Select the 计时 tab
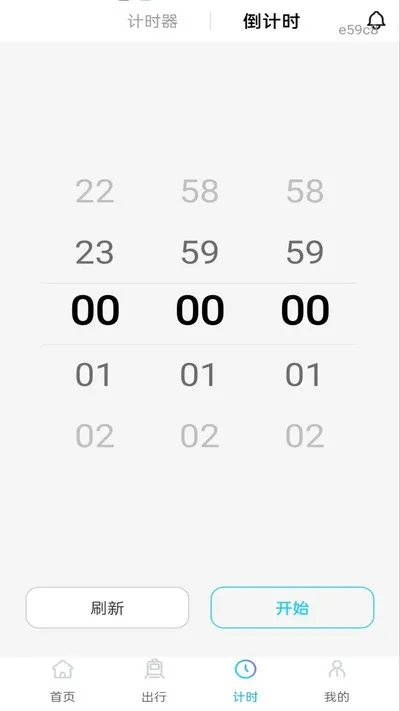 click(x=245, y=681)
